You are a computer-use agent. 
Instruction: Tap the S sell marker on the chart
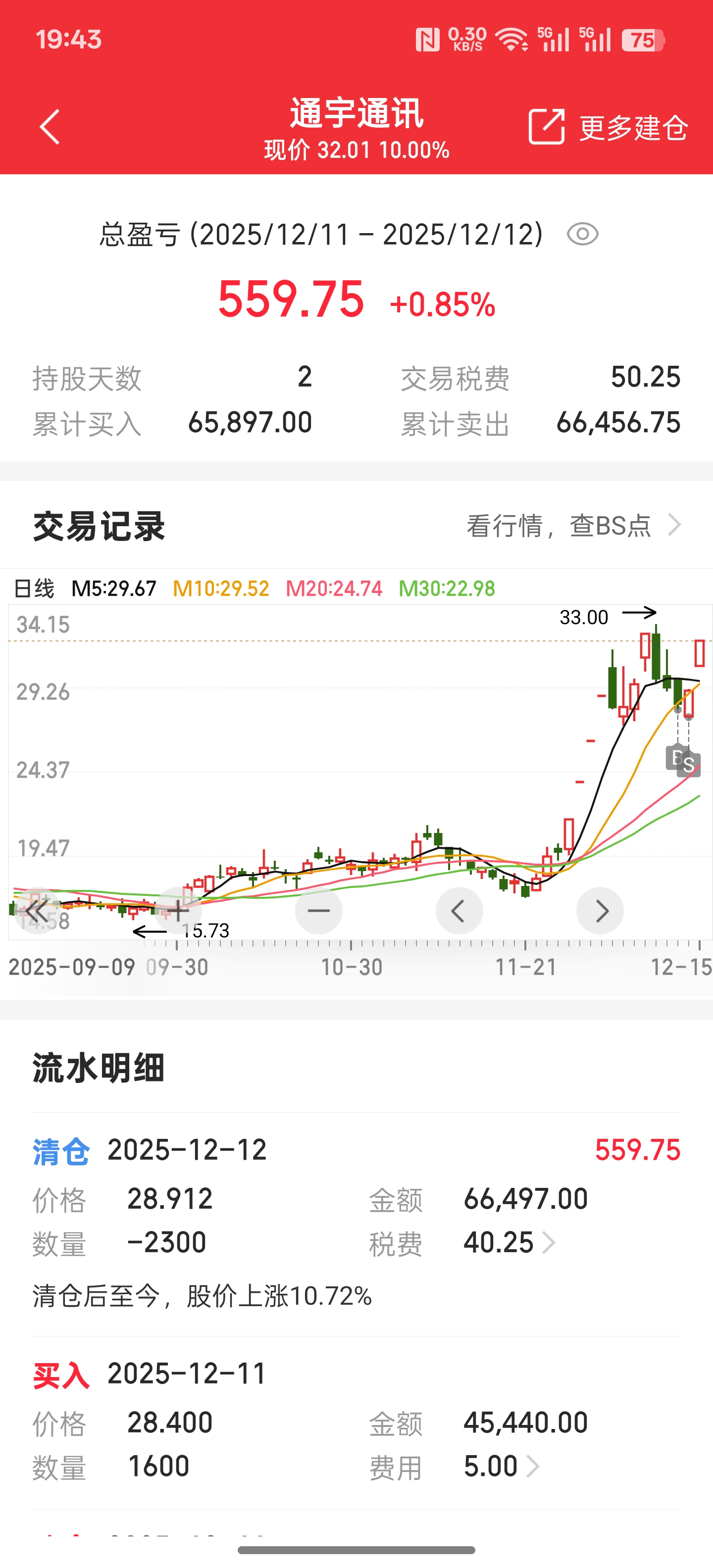(x=690, y=765)
